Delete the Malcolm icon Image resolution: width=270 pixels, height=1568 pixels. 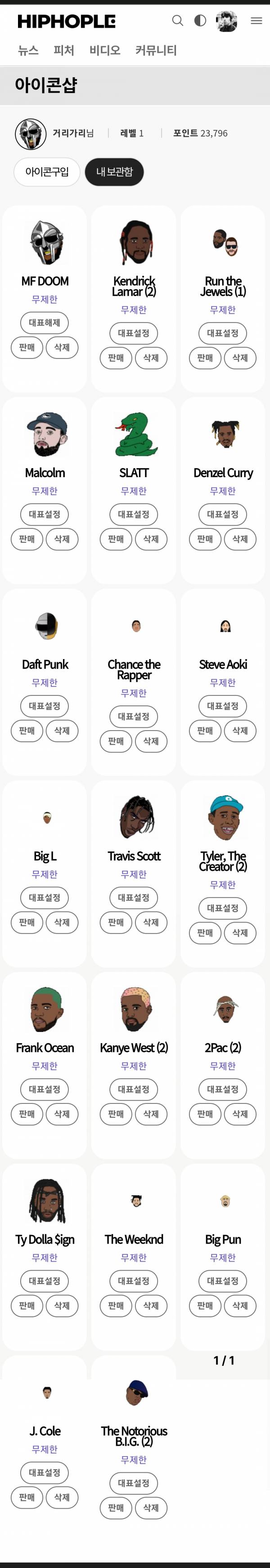[x=62, y=539]
